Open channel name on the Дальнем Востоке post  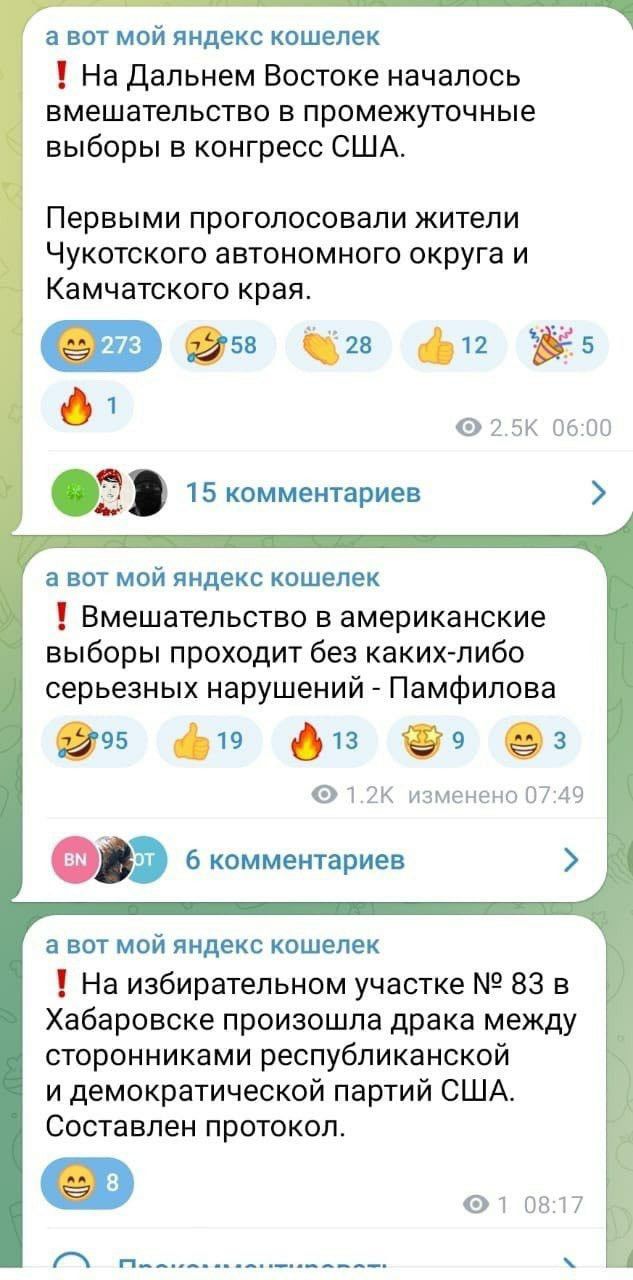pos(213,37)
